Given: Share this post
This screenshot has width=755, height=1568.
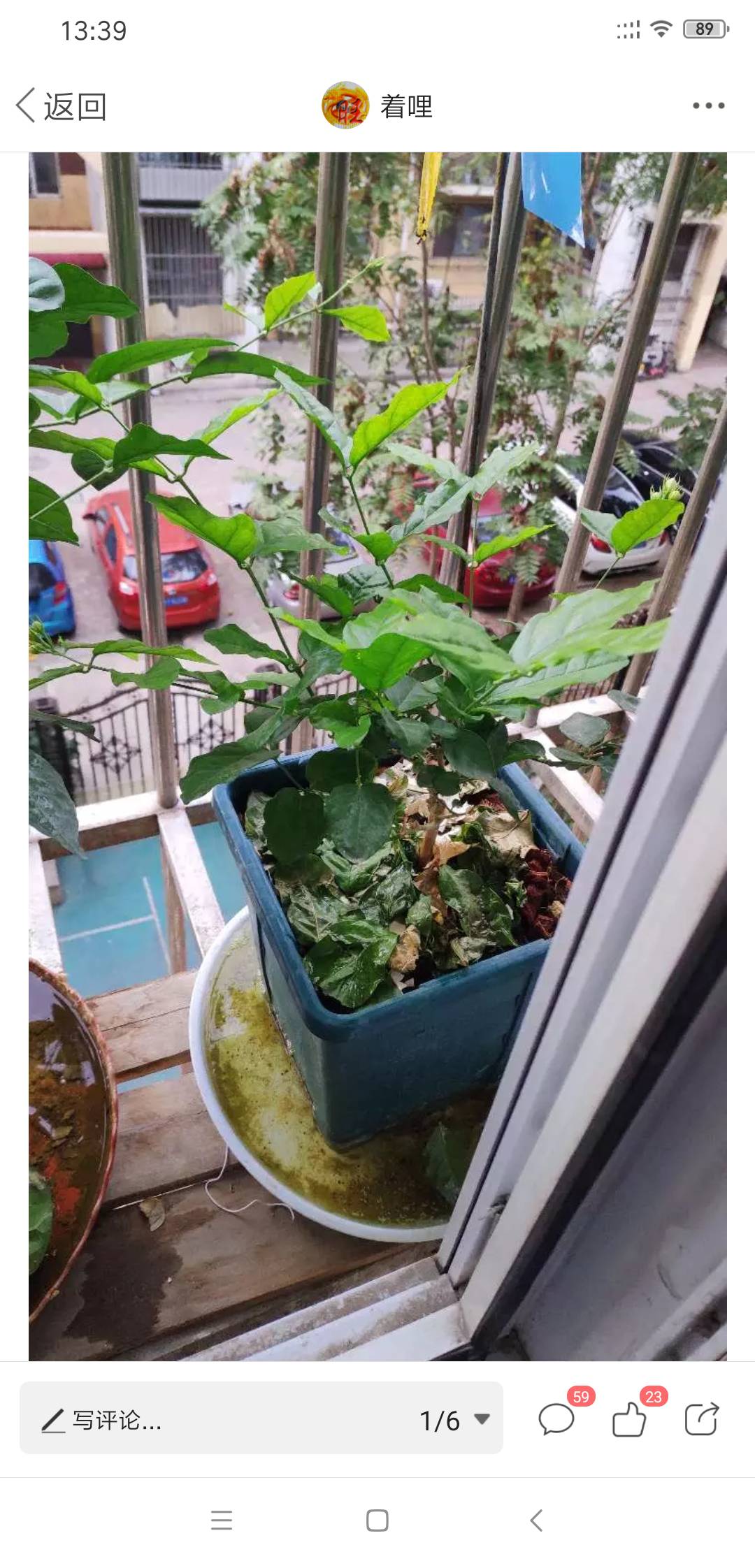Looking at the screenshot, I should [x=701, y=1421].
